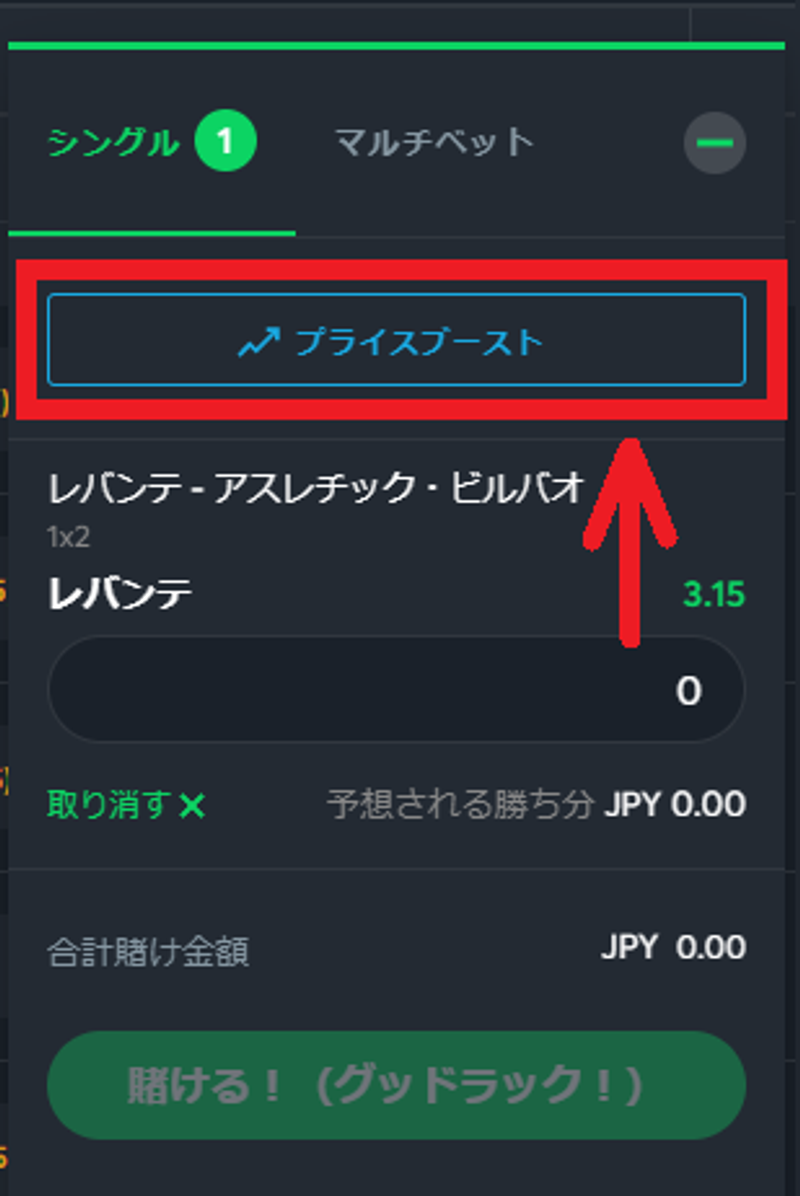Focus the stake amount input for レバンテ
800x1196 pixels.
(396, 690)
